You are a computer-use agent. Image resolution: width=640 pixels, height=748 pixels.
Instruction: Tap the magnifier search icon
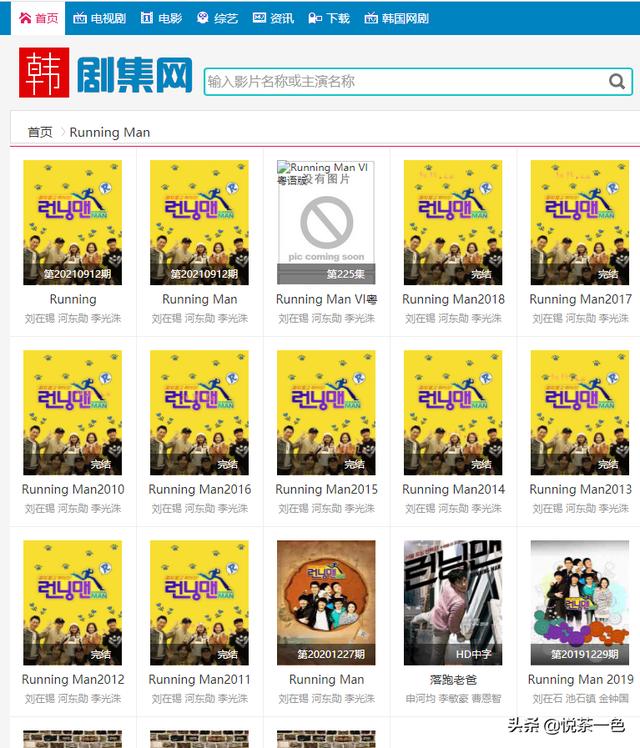coord(617,81)
